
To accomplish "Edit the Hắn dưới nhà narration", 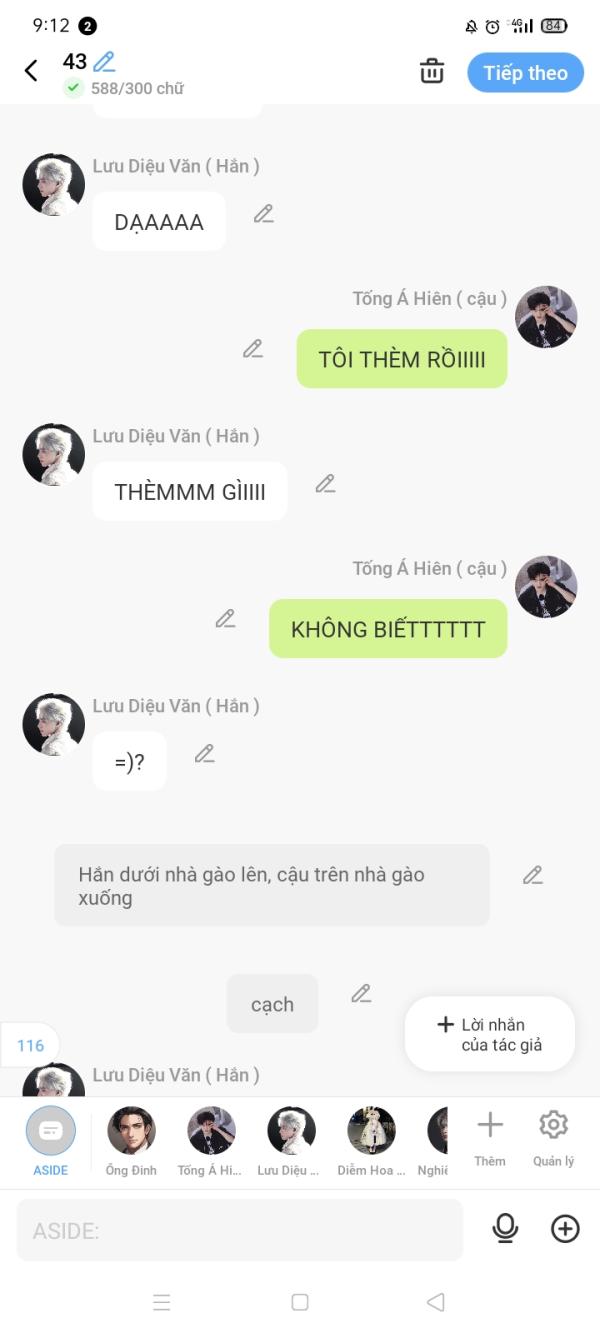I will [x=533, y=876].
